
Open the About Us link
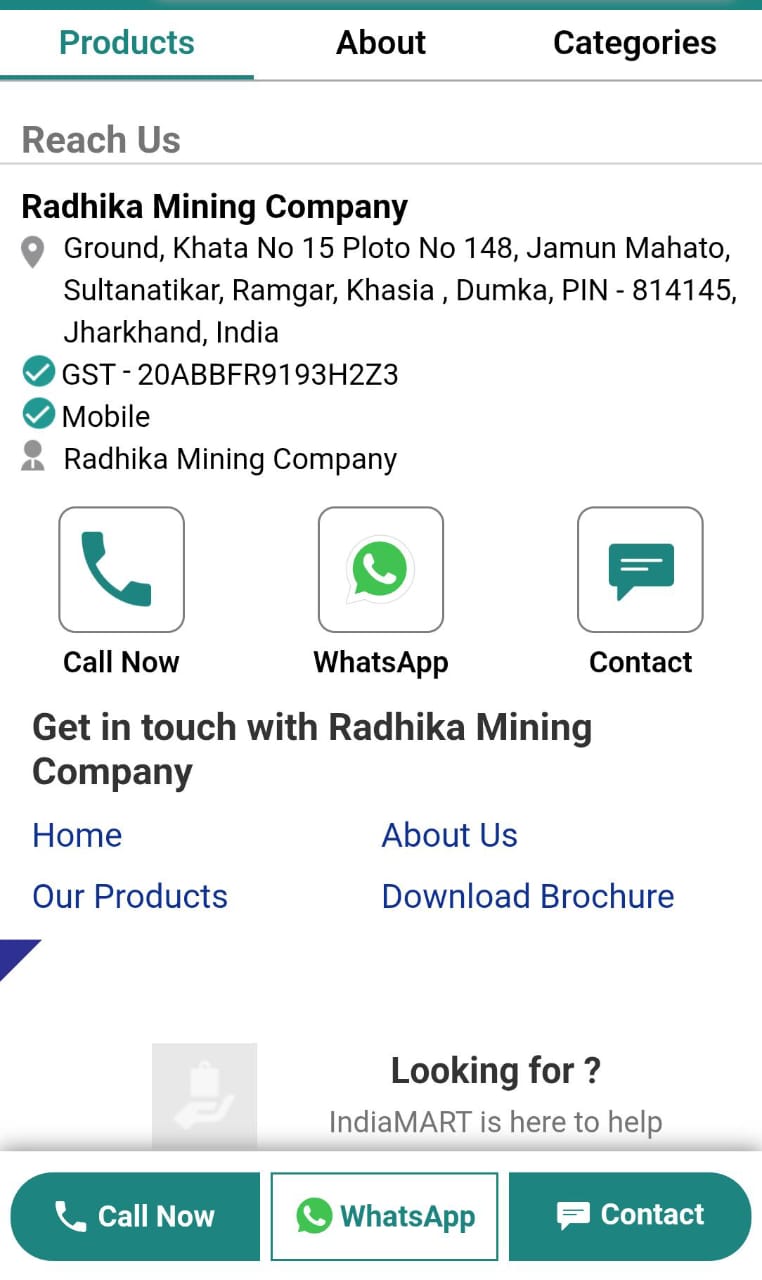coord(450,835)
